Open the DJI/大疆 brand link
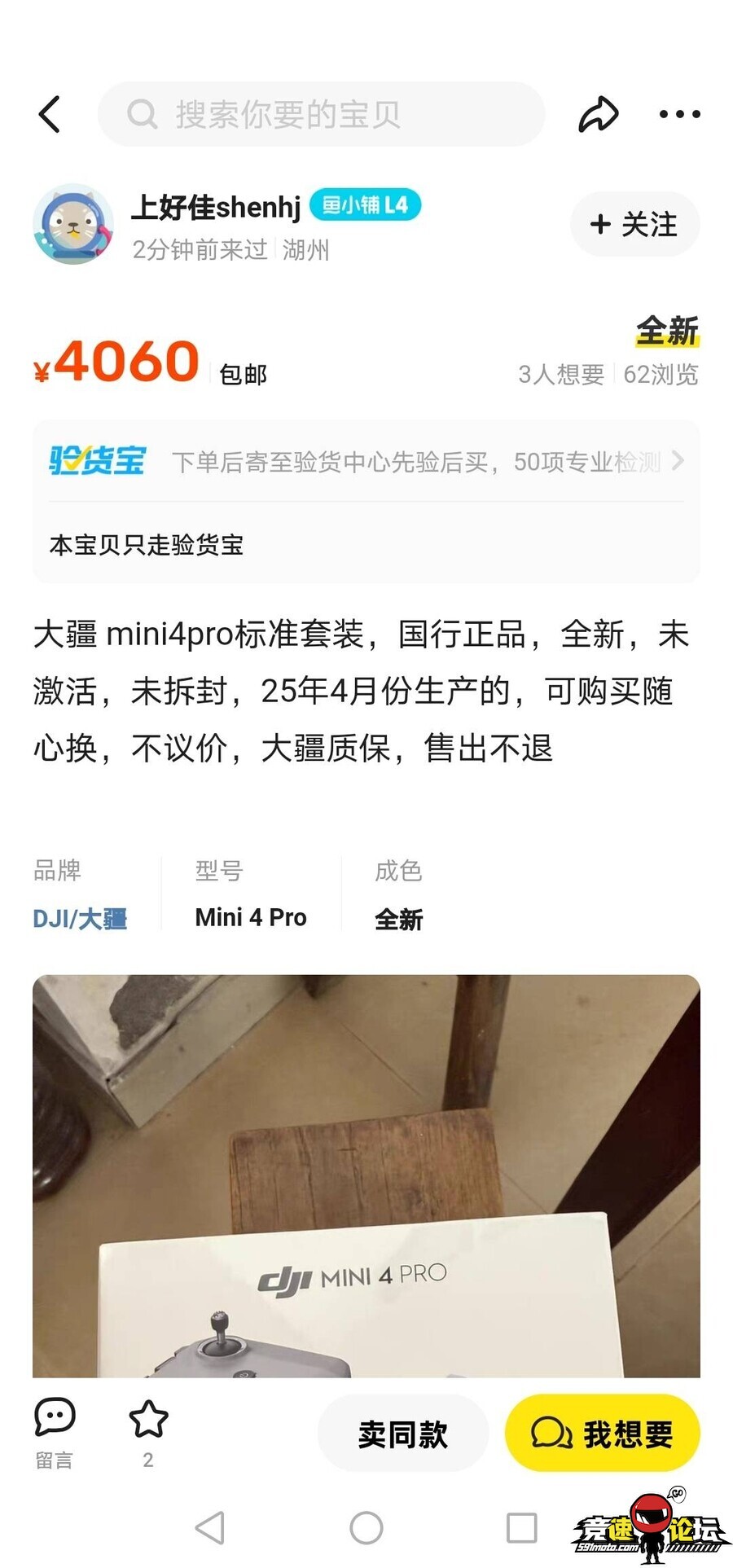Viewport: 733px width, 1568px height. pos(80,919)
